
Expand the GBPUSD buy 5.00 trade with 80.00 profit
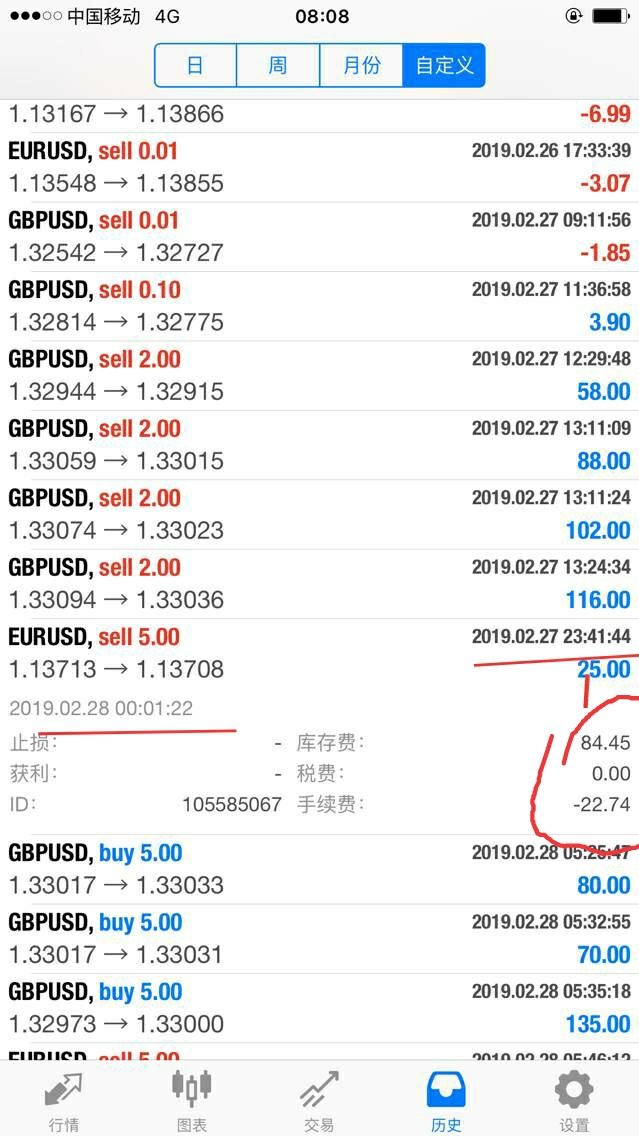click(320, 869)
